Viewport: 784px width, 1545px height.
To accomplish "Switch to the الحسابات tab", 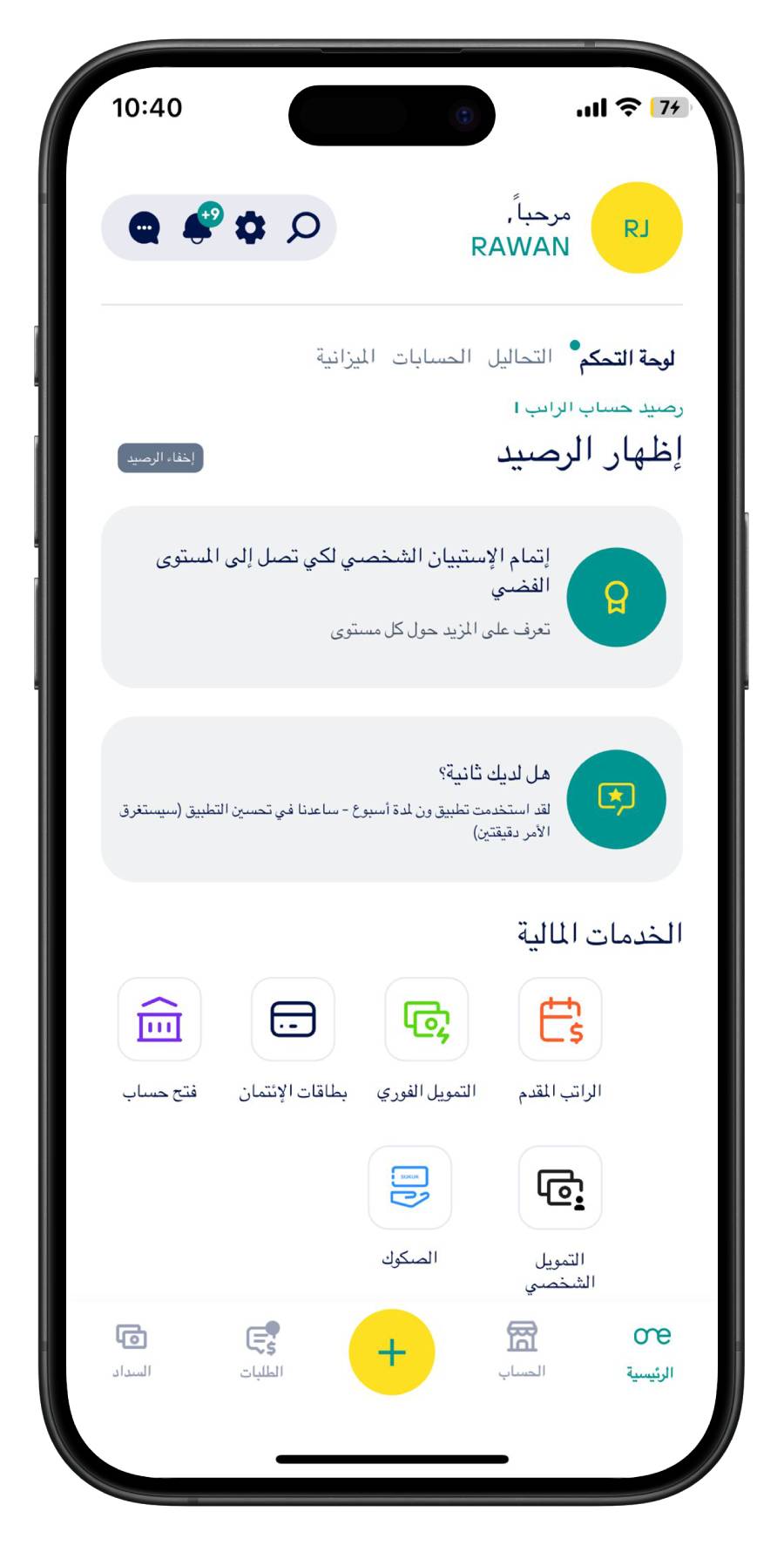I will [431, 357].
